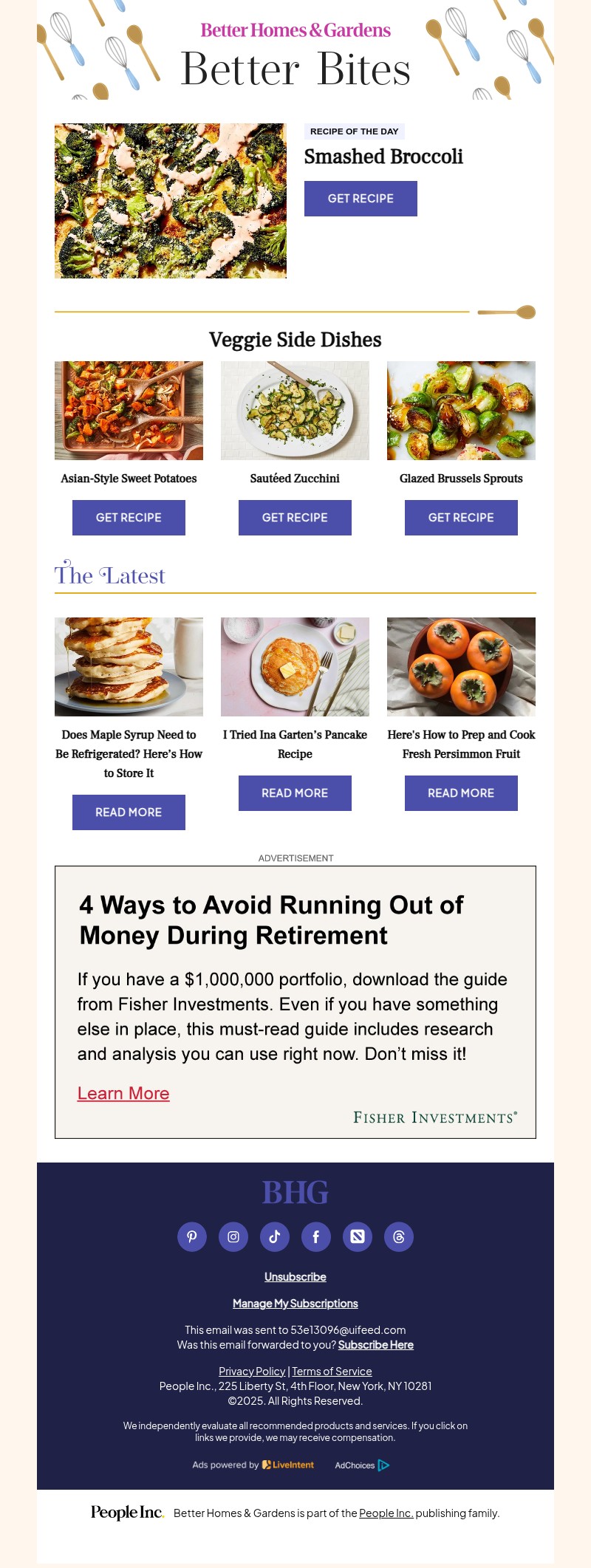Get the Smashed Broccoli recipe
This screenshot has height=1568, width=591.
[x=361, y=199]
